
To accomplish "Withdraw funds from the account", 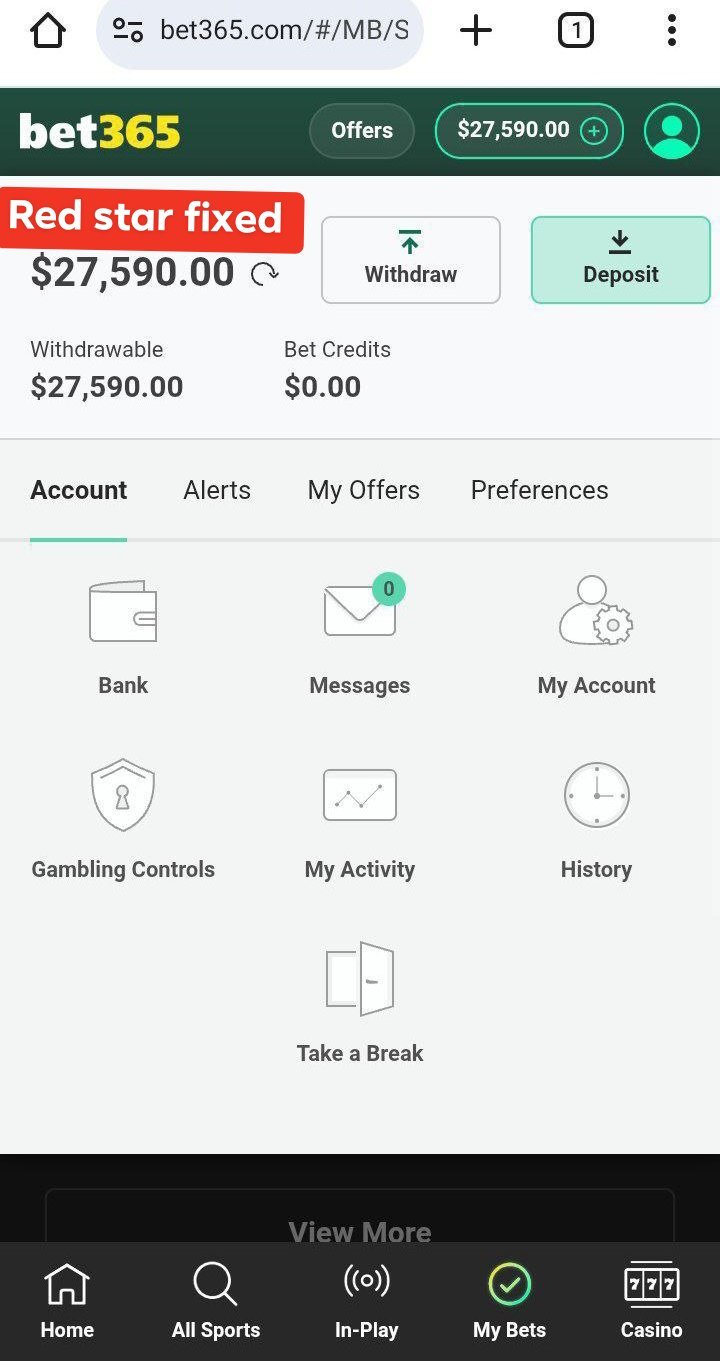I will click(x=410, y=259).
